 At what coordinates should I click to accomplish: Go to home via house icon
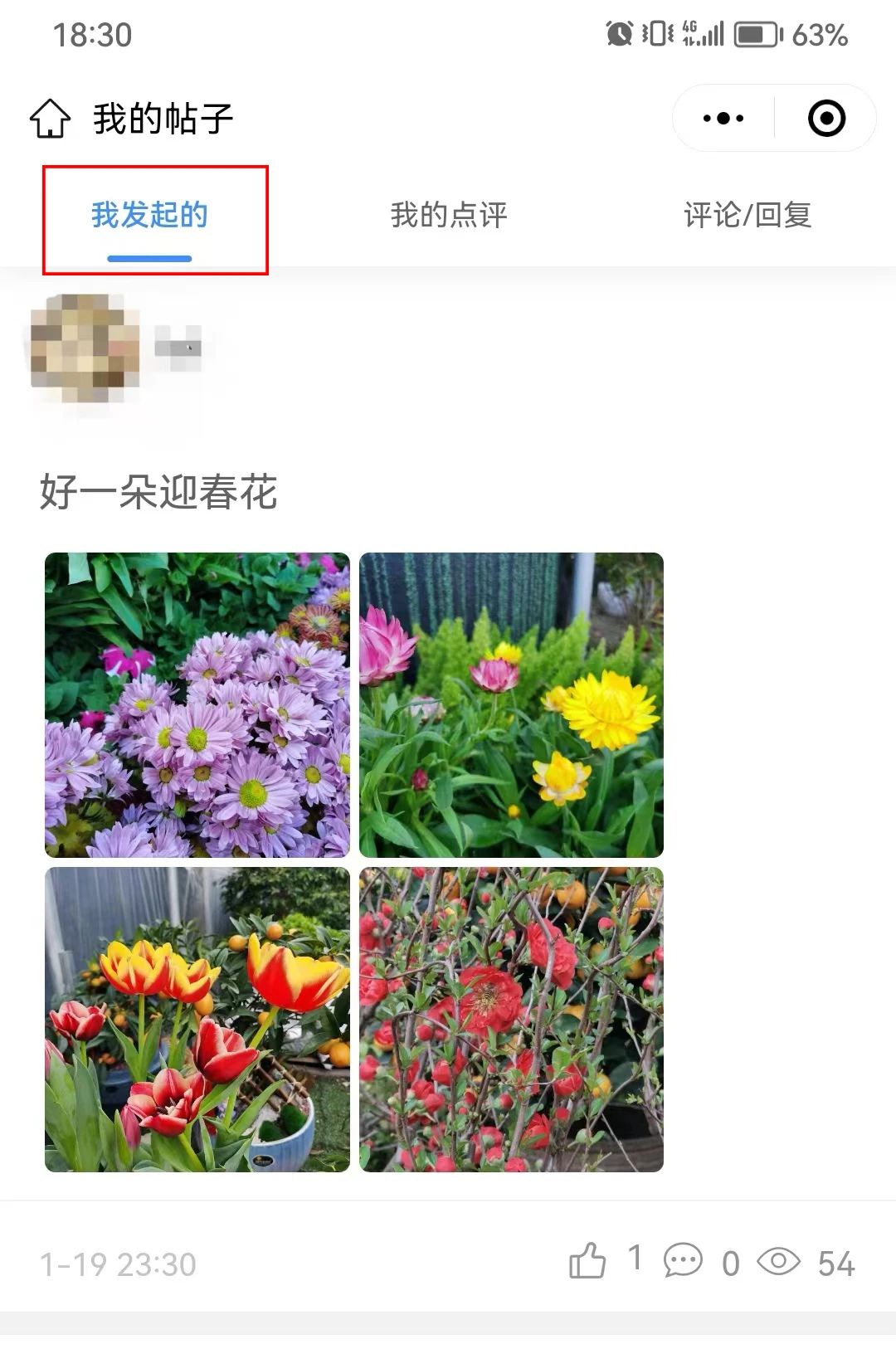(x=51, y=119)
